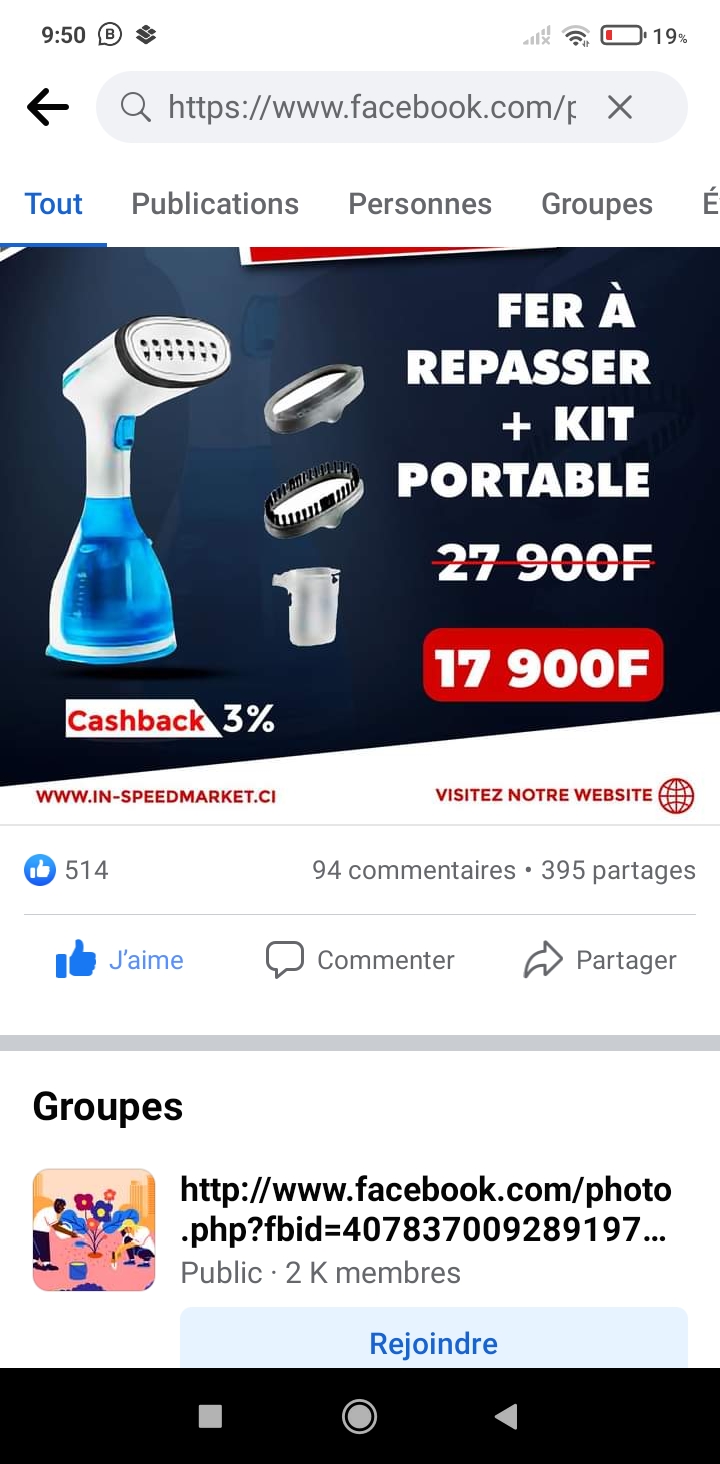
Task: View the 514 reactions on the post
Action: coord(67,870)
